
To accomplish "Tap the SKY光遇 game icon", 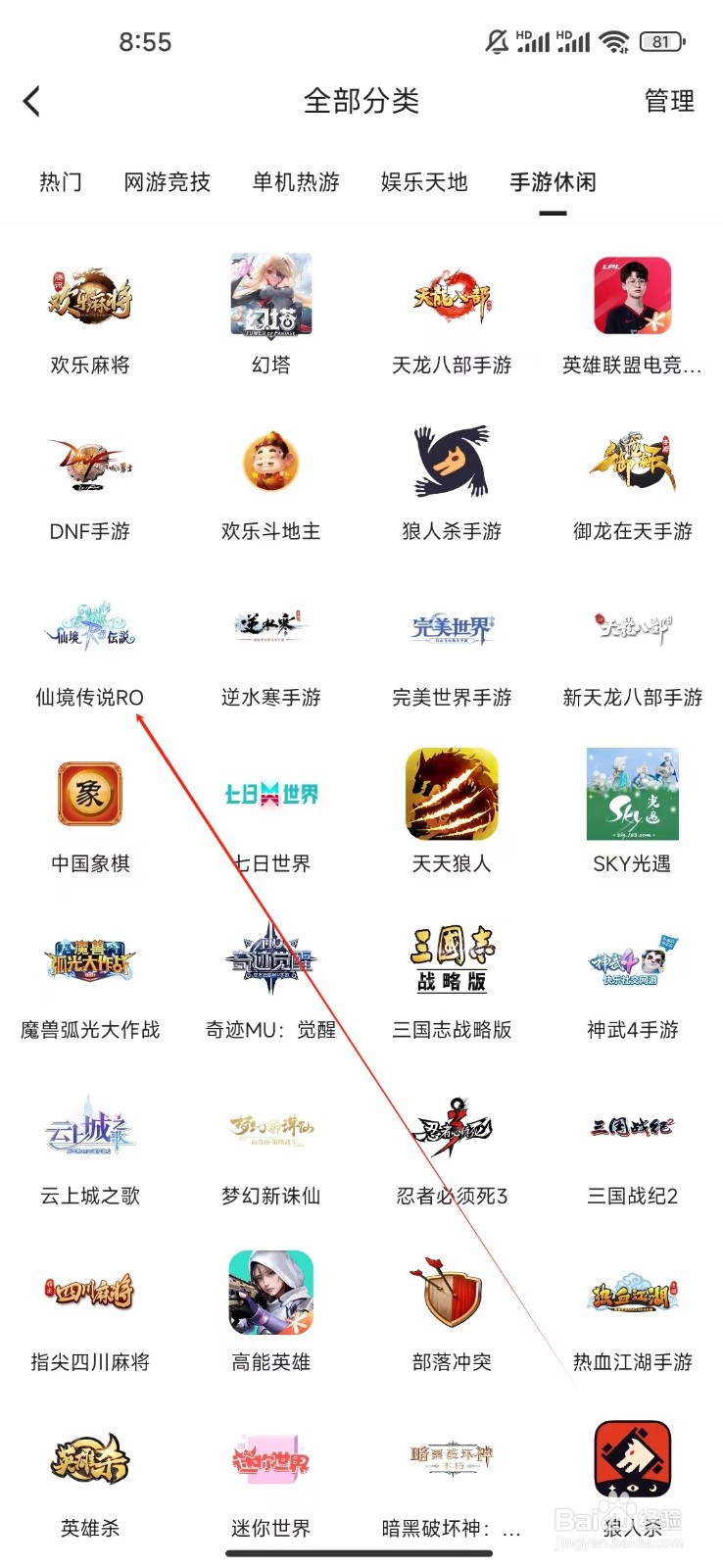I will click(x=631, y=795).
